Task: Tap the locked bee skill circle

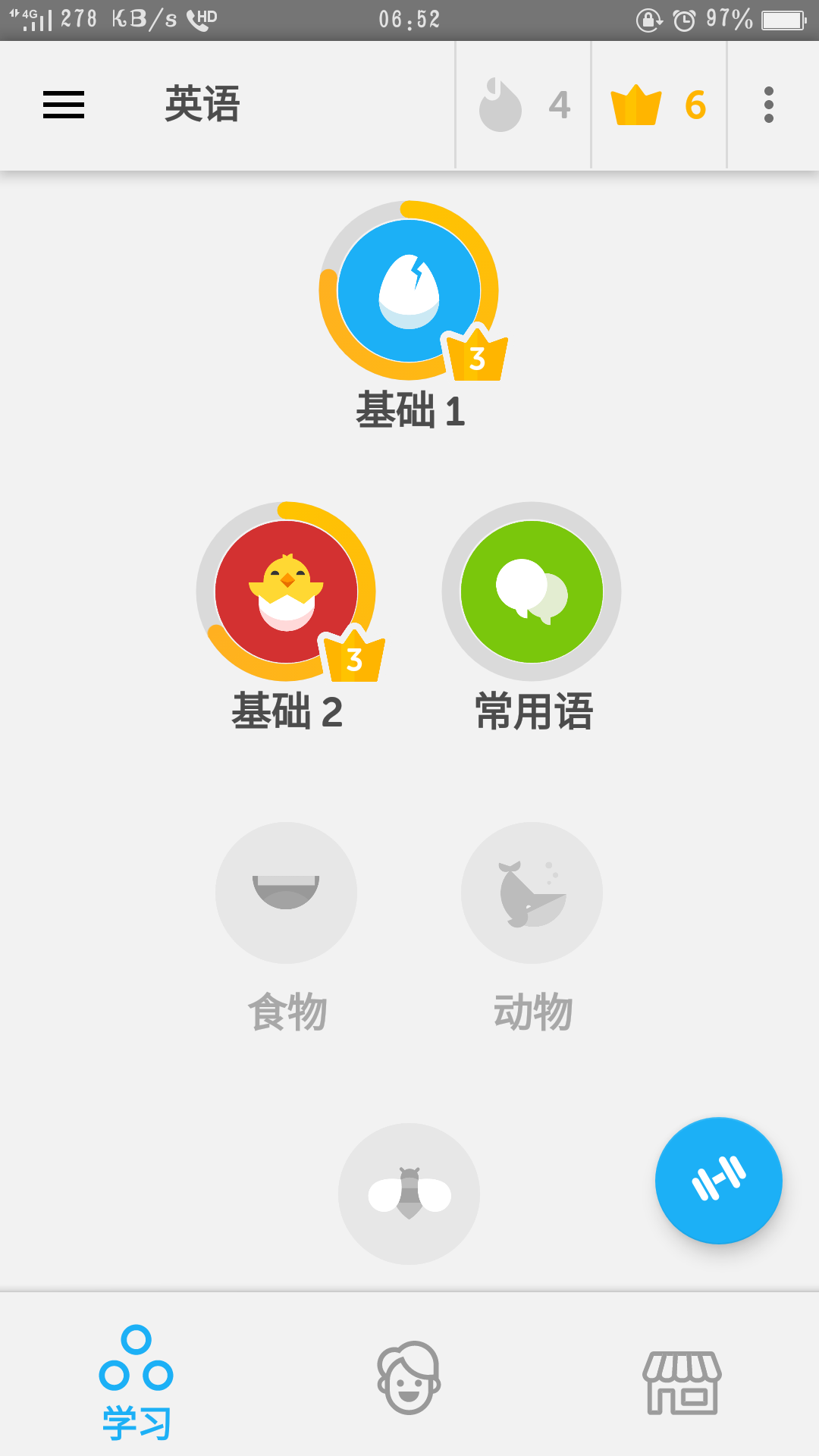Action: pos(409,1194)
